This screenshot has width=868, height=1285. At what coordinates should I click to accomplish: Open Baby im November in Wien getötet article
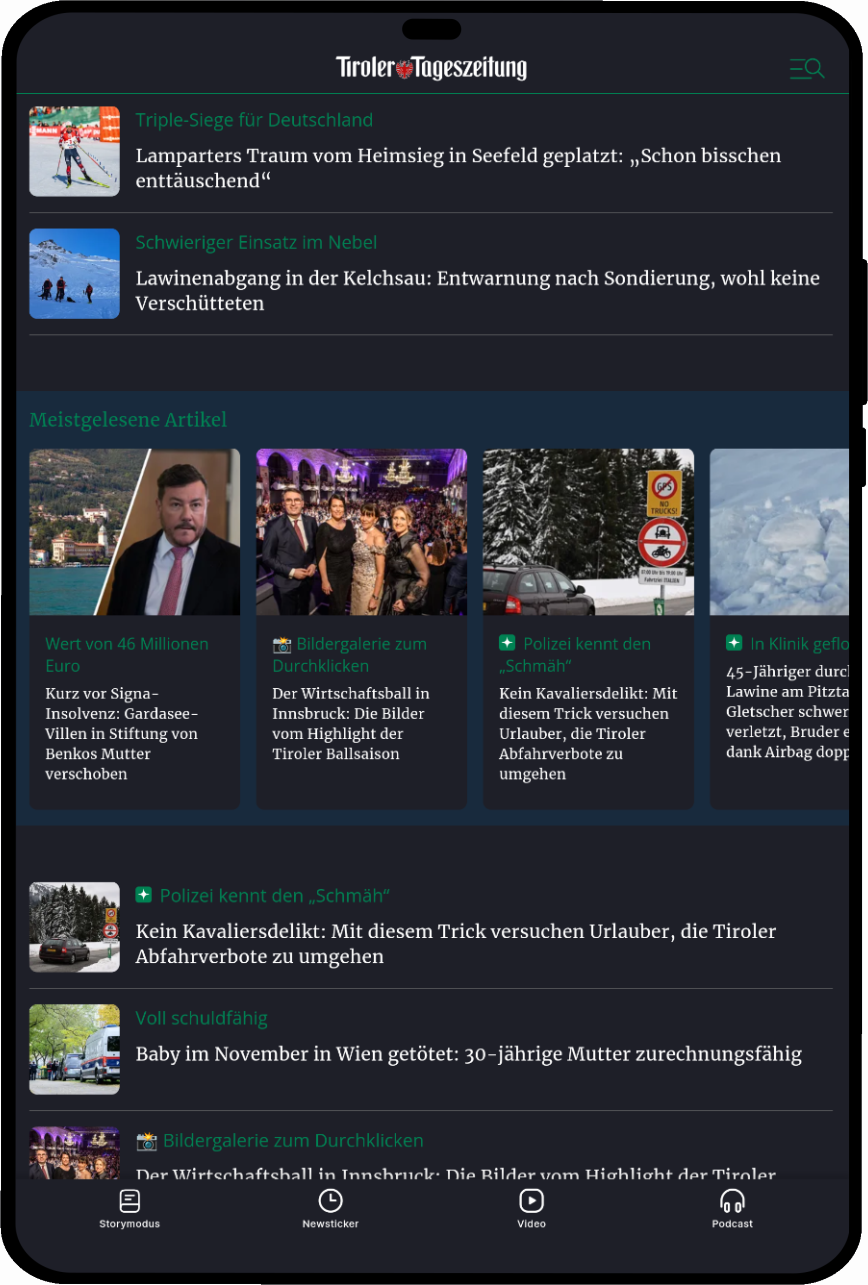coord(468,1053)
